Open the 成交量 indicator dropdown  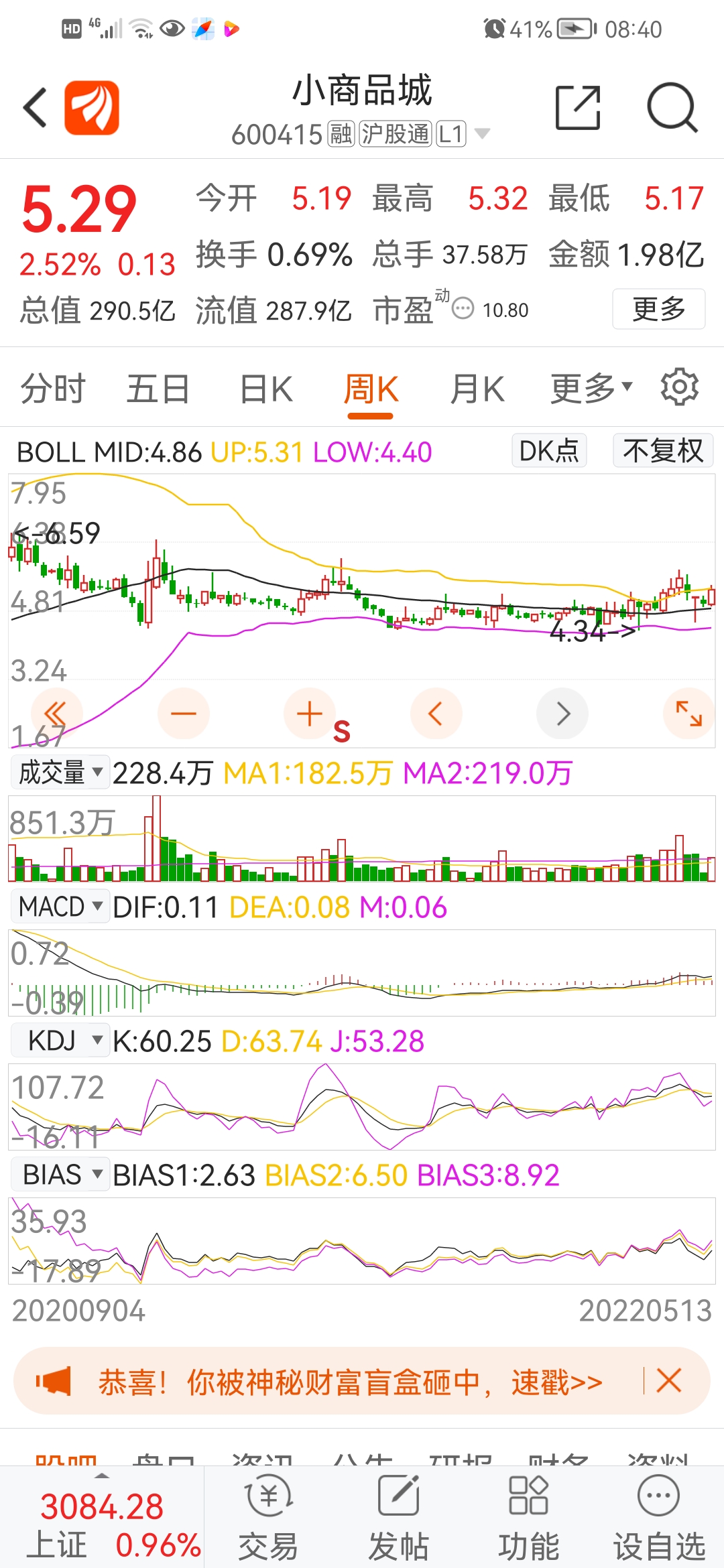[x=60, y=773]
